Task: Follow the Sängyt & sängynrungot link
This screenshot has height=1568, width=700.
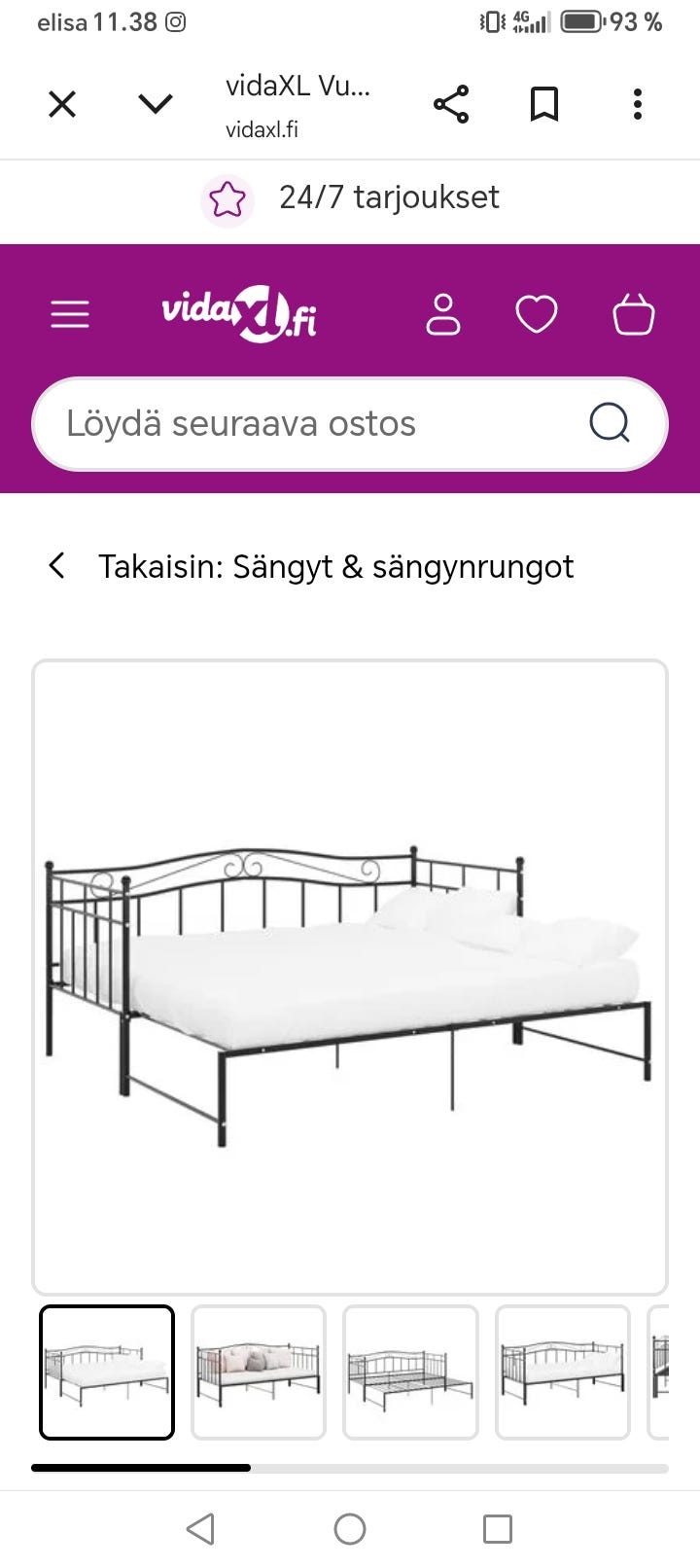Action: tap(403, 566)
